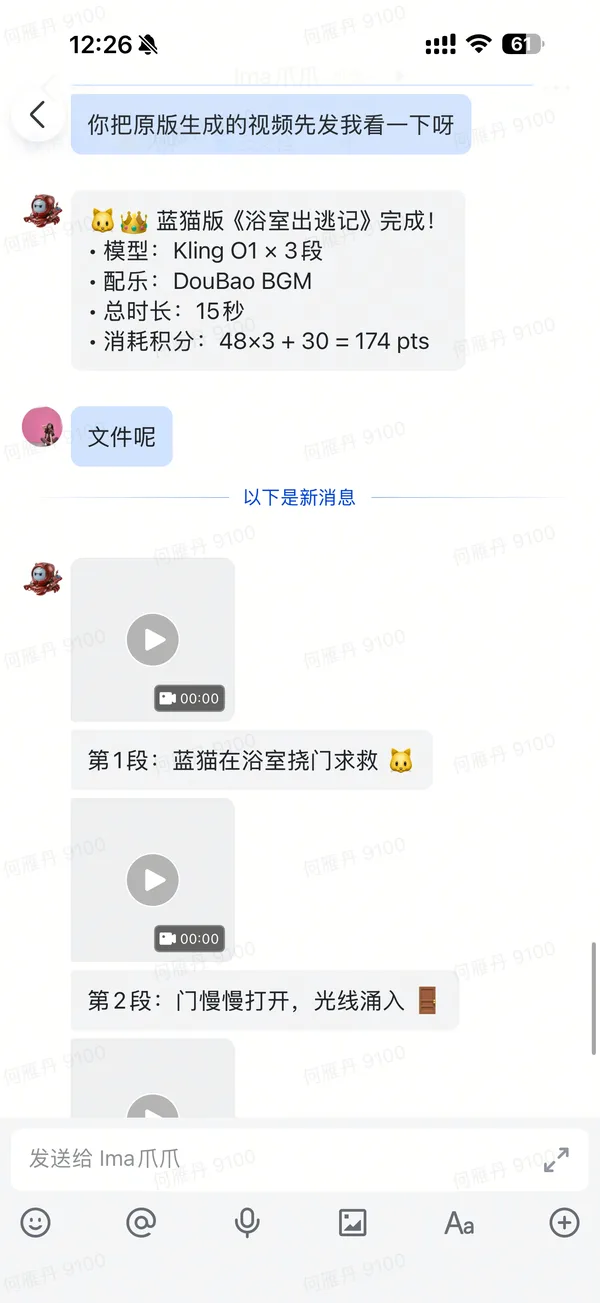Play the first video above 第1段 caption
This screenshot has height=1303, width=600.
[x=153, y=640]
